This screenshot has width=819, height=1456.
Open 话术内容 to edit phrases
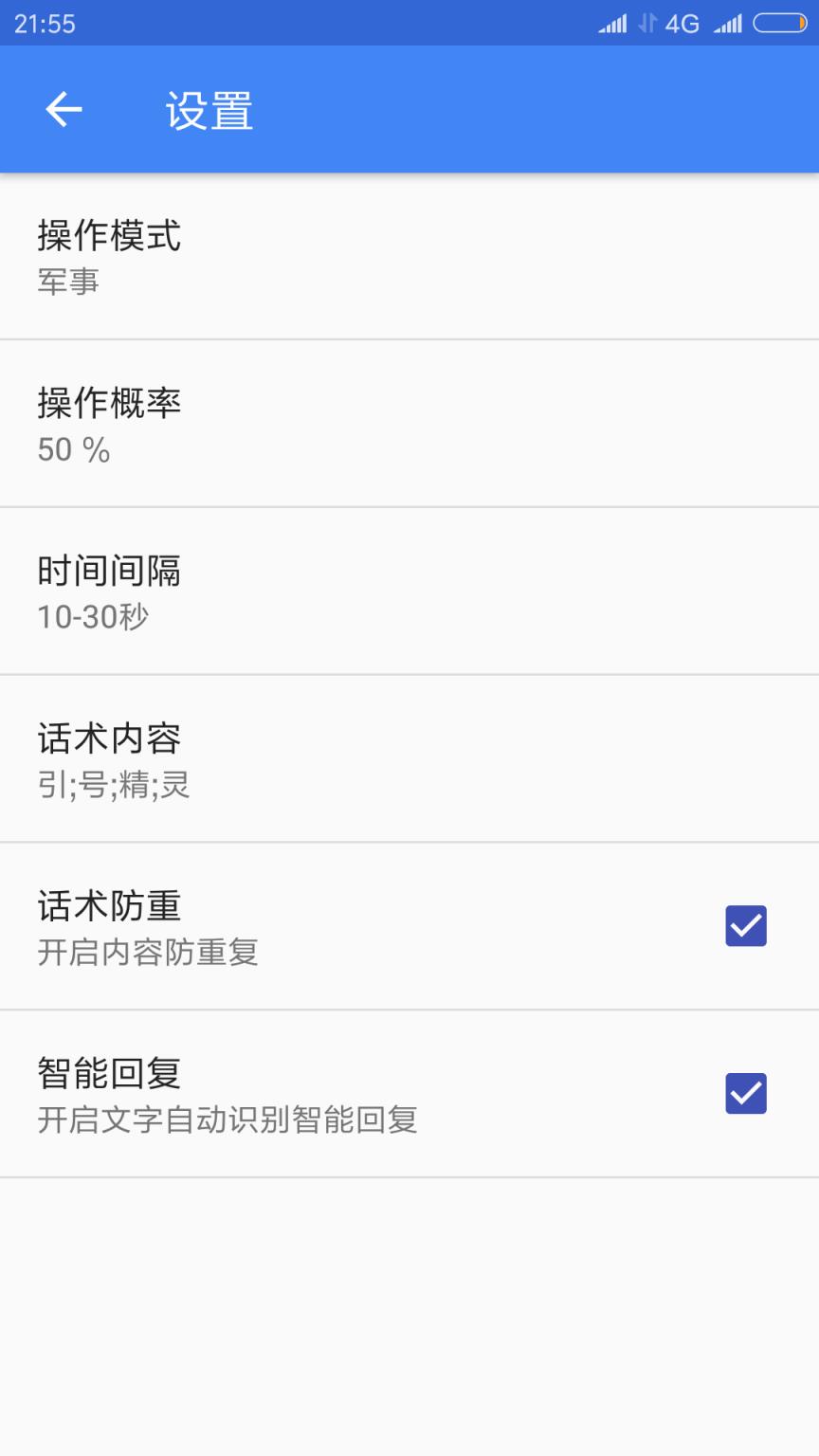click(409, 759)
